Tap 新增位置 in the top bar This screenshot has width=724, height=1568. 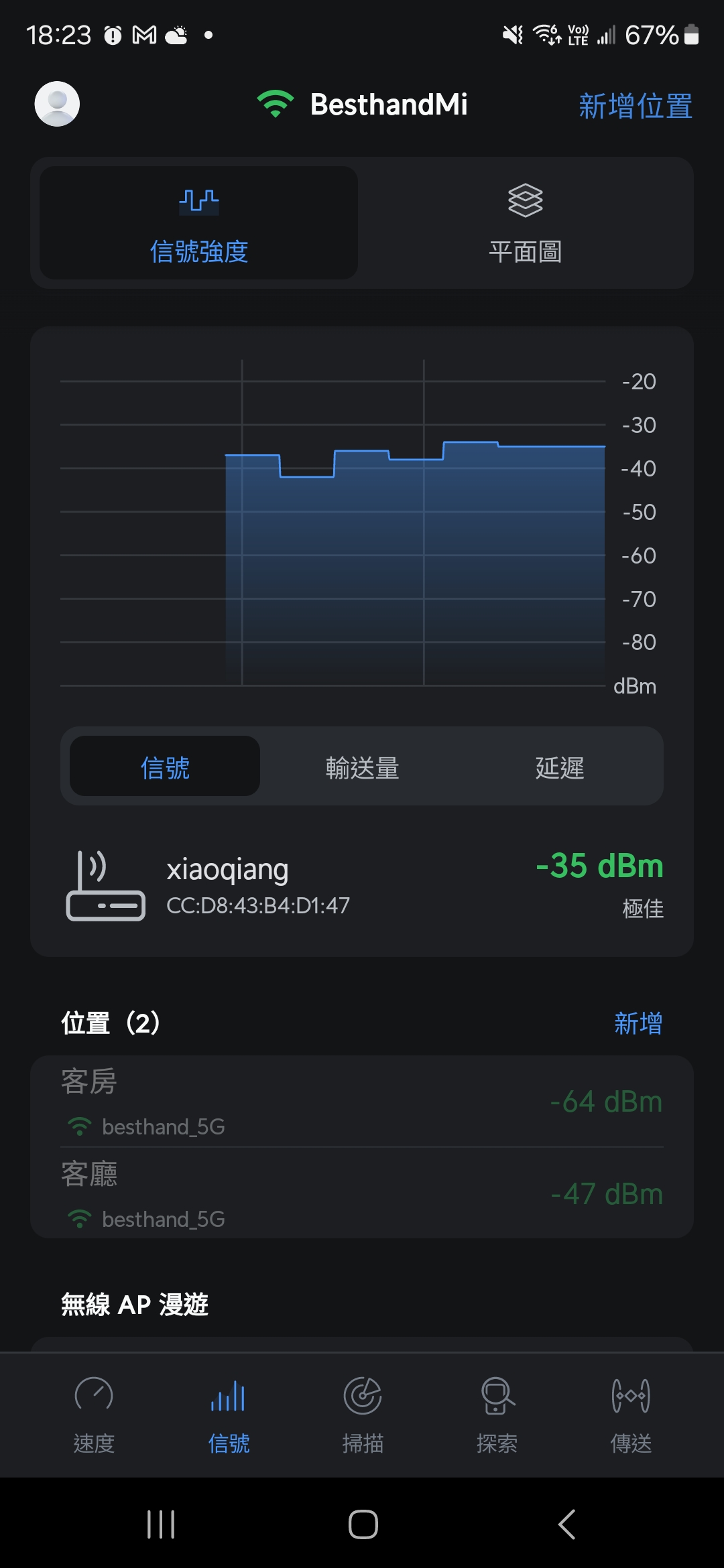point(635,106)
